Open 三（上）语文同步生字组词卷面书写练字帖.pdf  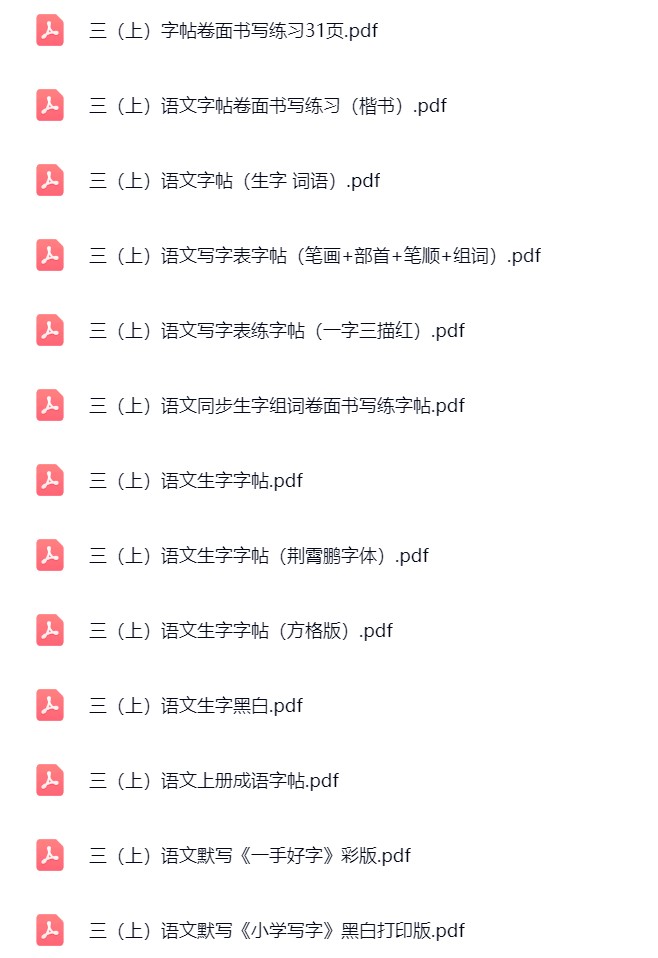[276, 406]
